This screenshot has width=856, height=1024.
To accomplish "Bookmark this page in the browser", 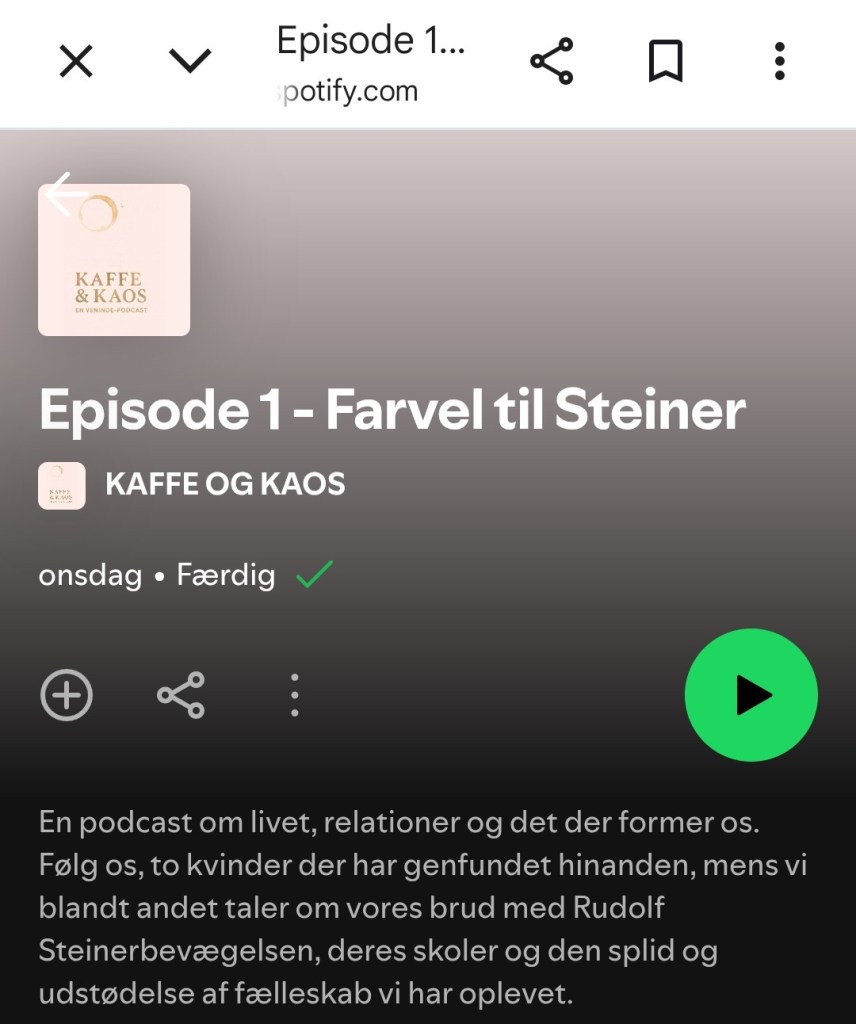I will pos(665,62).
